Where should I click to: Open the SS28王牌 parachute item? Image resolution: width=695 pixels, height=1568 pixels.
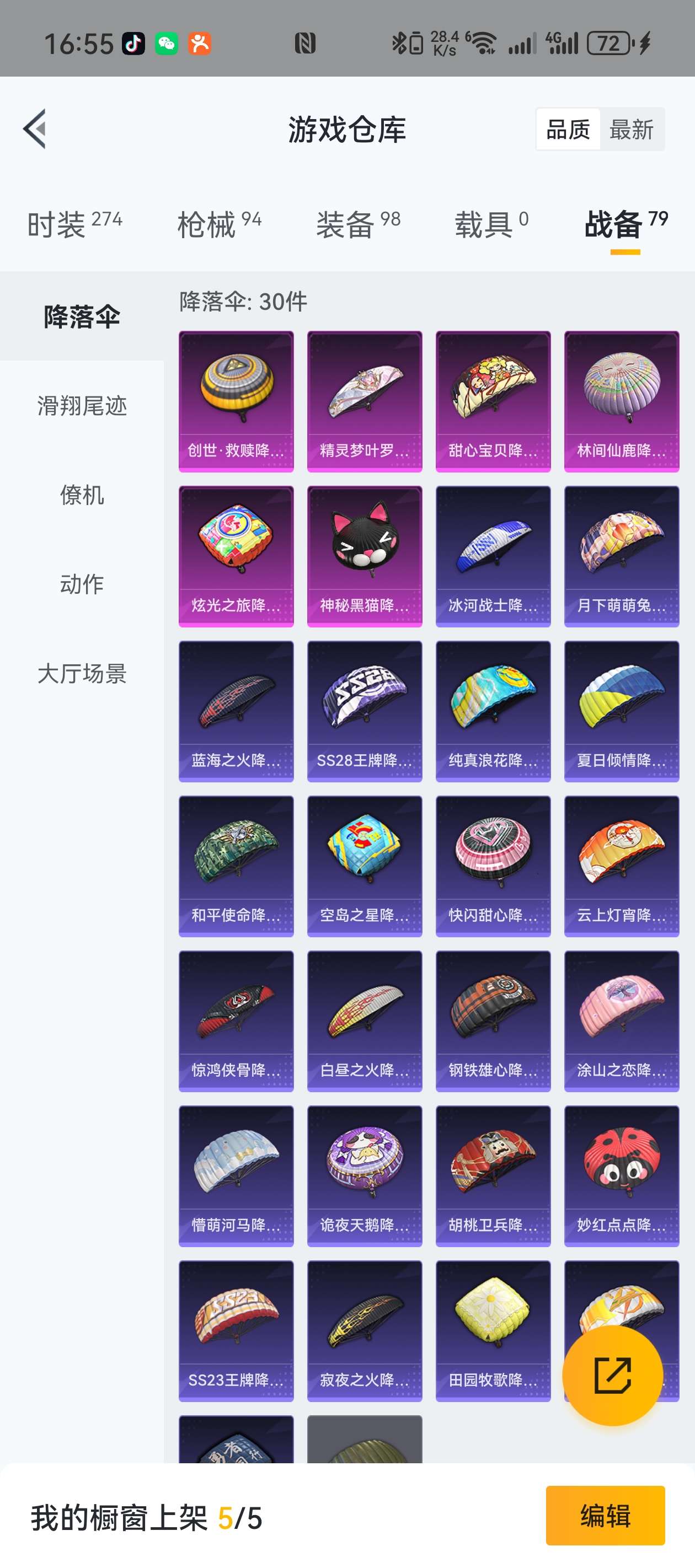click(365, 711)
